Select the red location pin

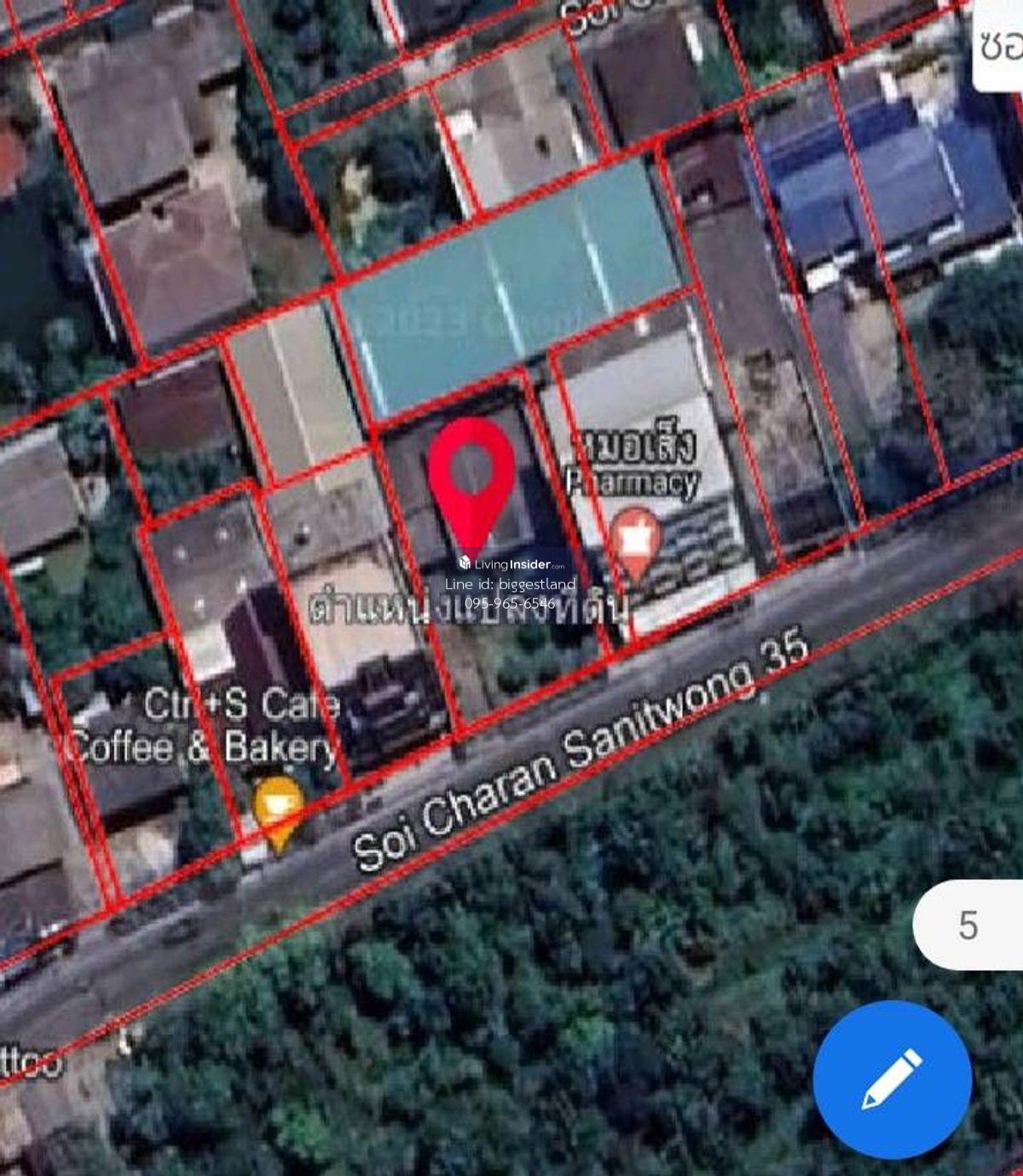[x=471, y=476]
